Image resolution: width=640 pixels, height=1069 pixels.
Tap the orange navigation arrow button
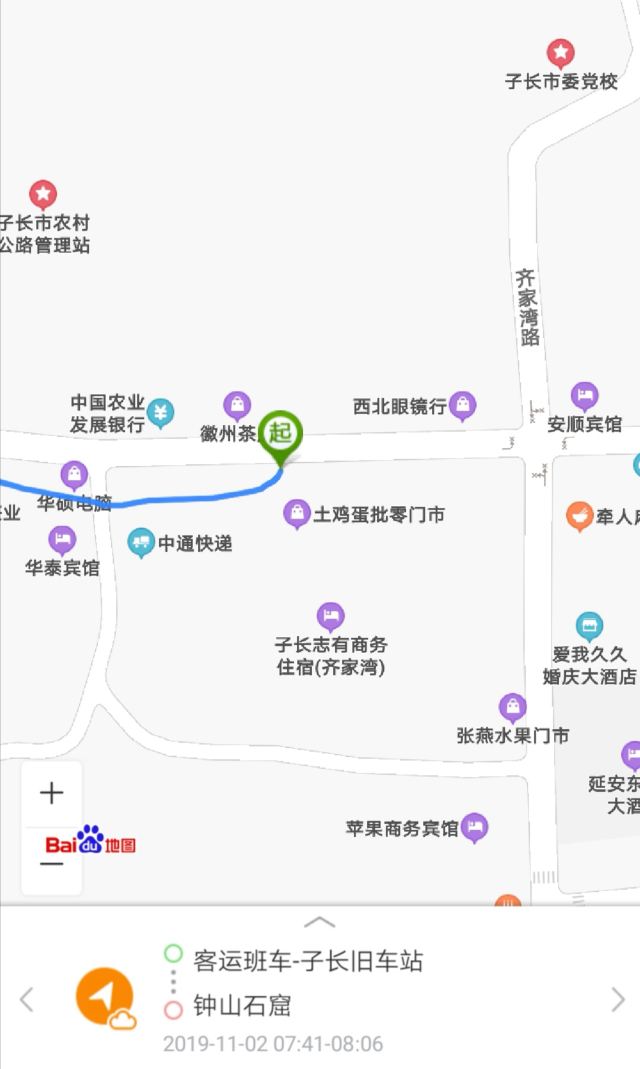[x=104, y=997]
